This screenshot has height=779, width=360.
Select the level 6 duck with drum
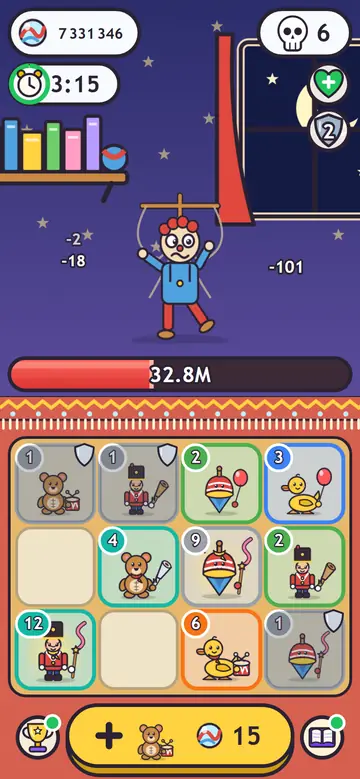pos(221,650)
